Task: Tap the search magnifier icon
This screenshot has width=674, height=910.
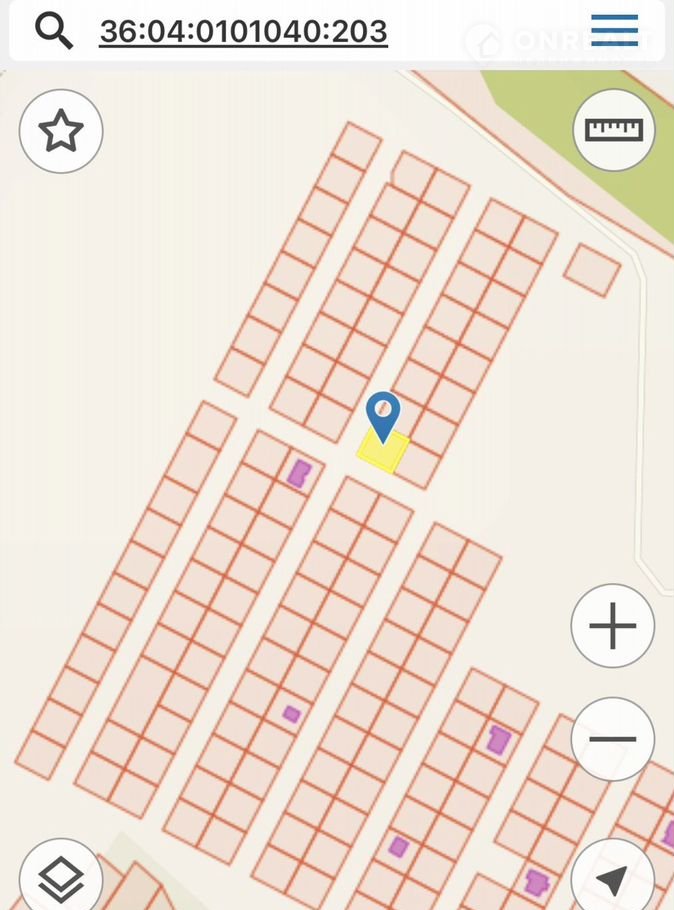Action: [54, 31]
